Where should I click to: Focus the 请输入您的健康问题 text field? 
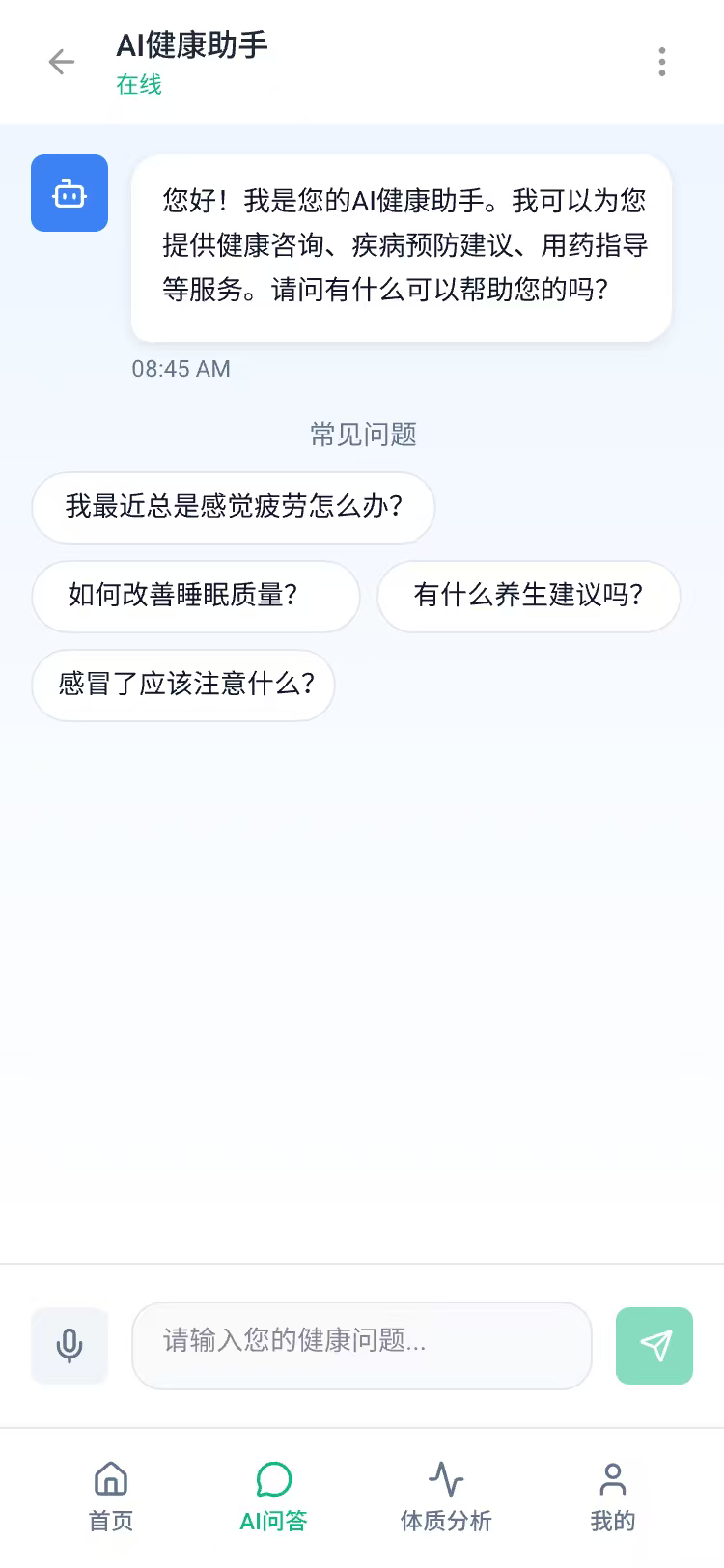coord(361,1345)
